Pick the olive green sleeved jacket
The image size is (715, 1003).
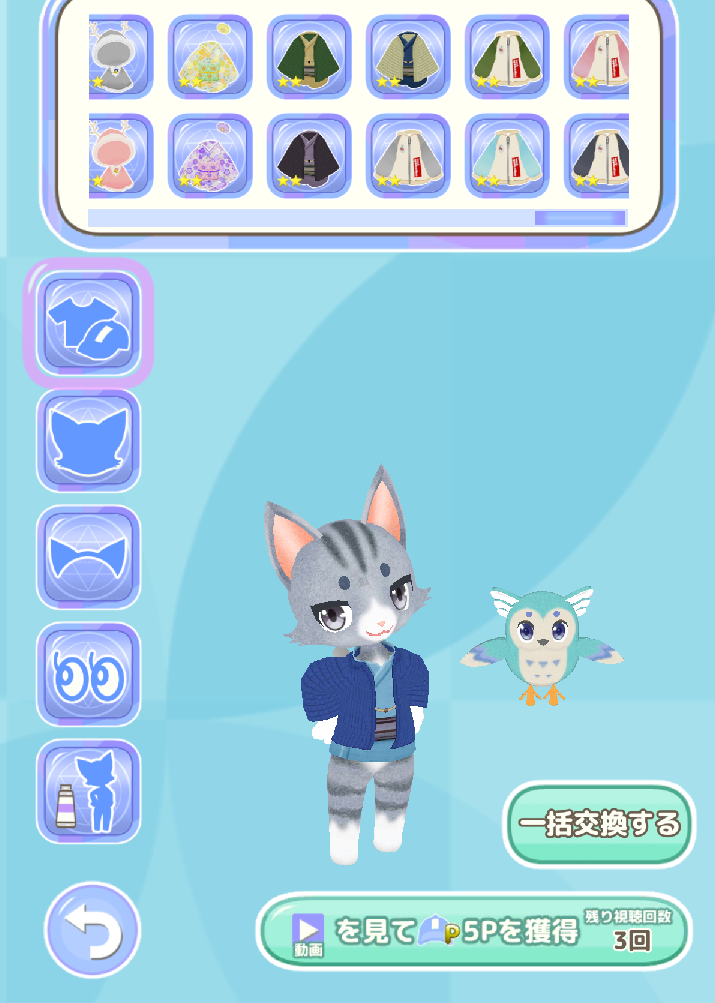[507, 55]
